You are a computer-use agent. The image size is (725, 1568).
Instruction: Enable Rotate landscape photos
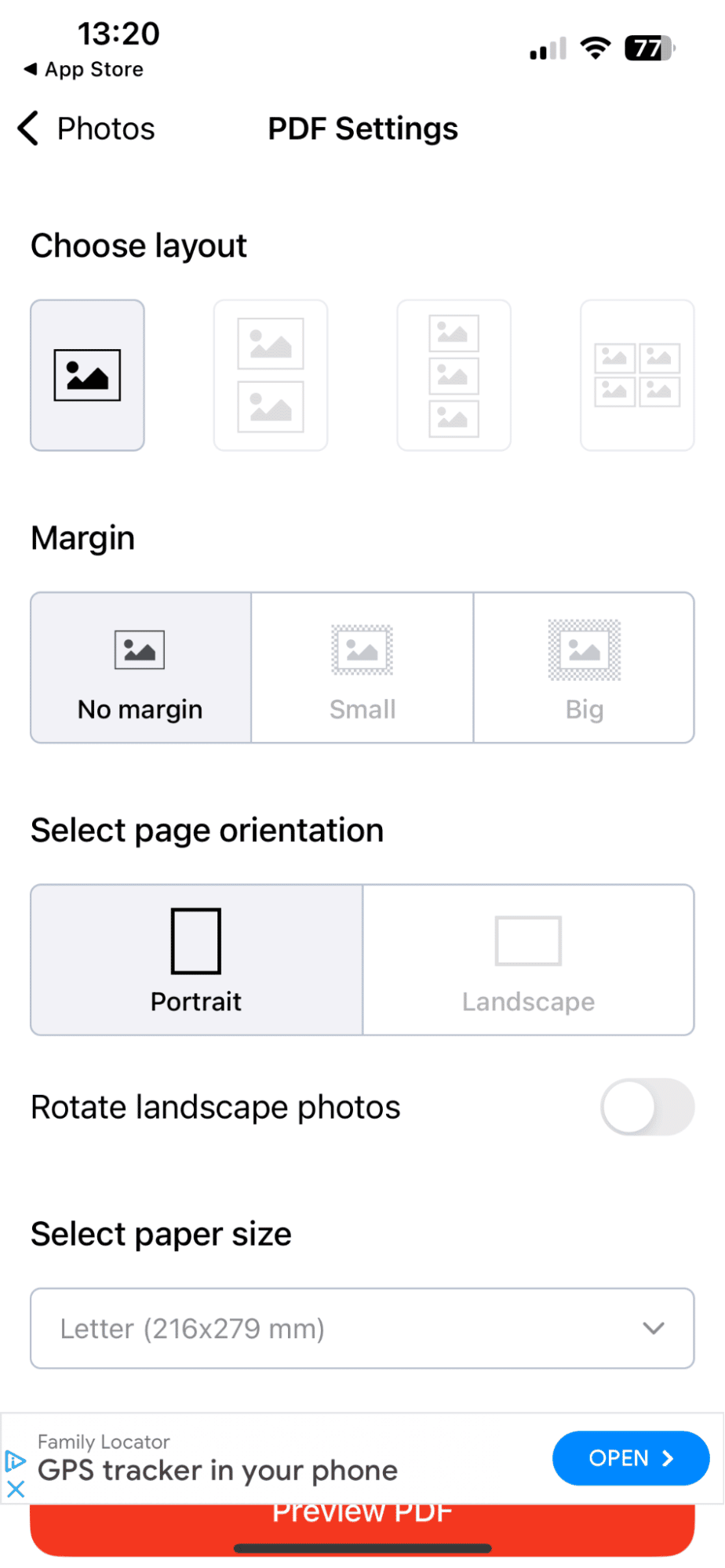(x=646, y=1106)
